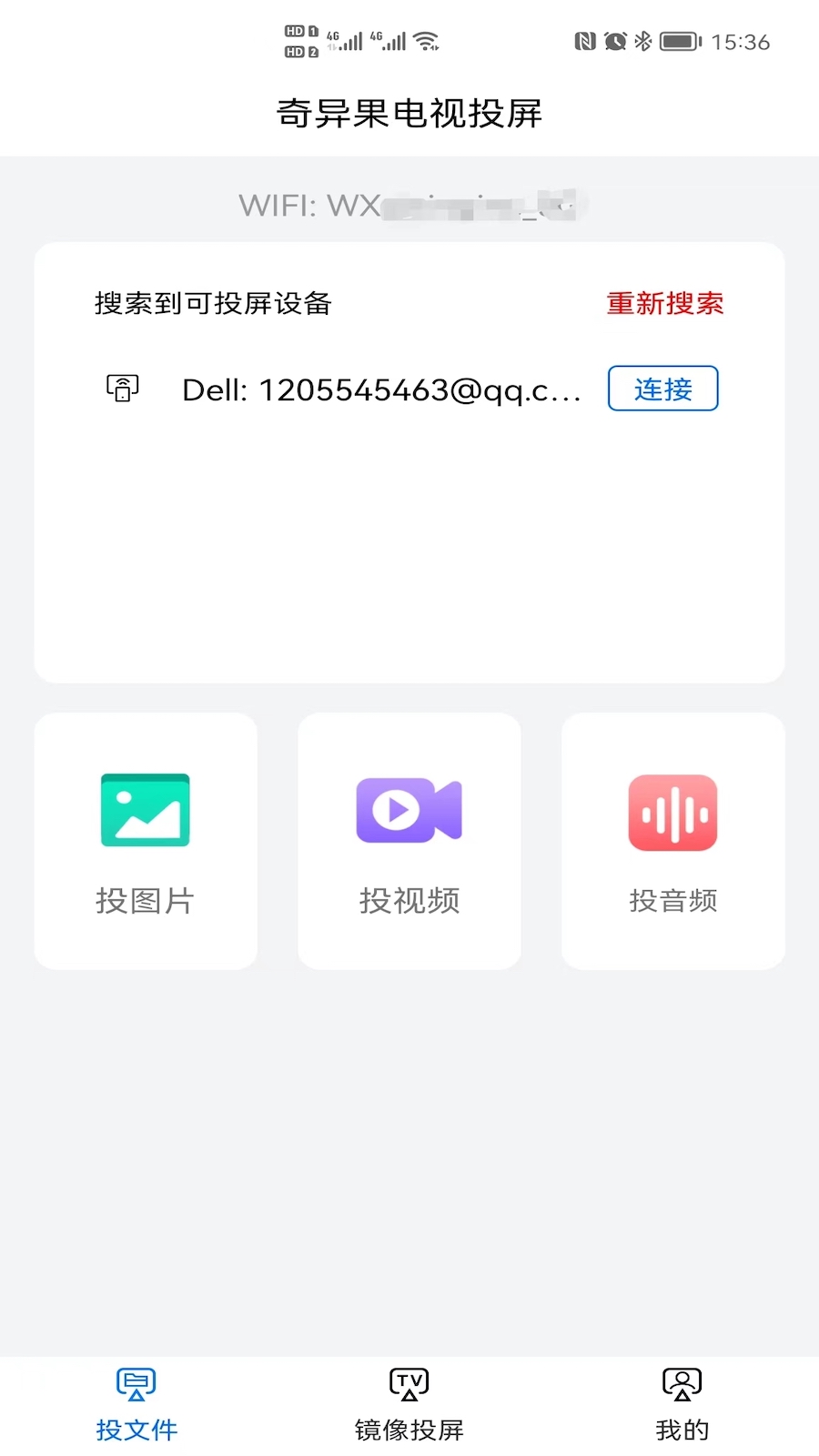Switch to the 投文件 tab
This screenshot has height=1456, width=819.
click(136, 1405)
